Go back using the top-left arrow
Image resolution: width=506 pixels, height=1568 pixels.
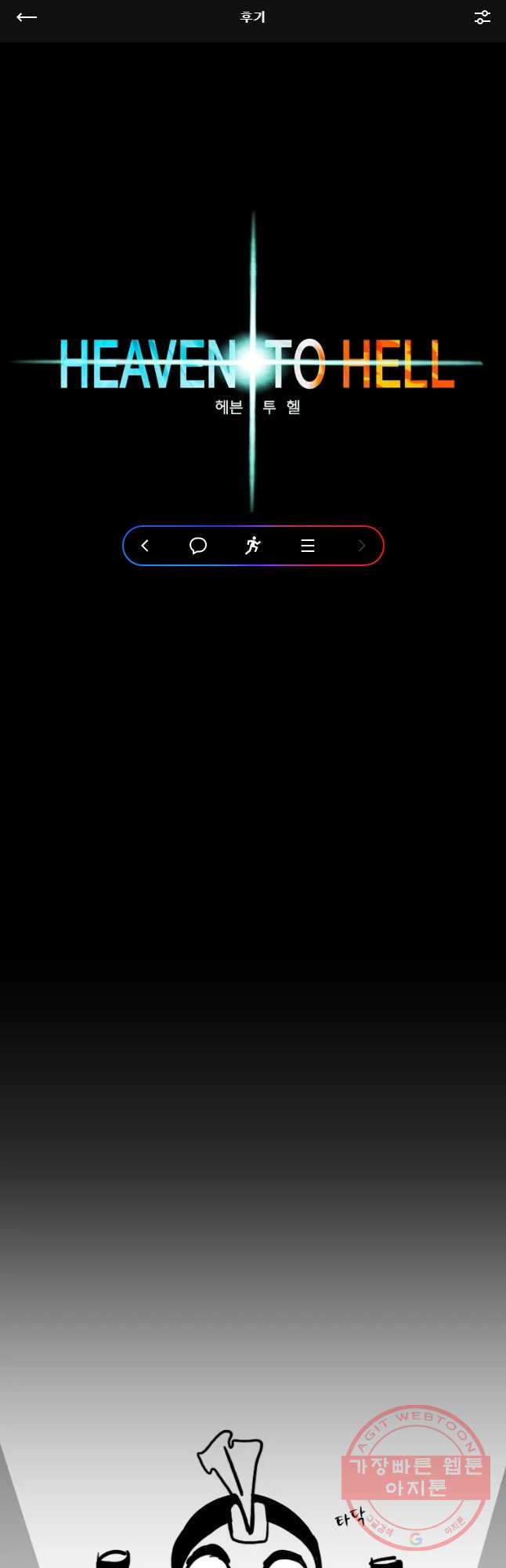[x=27, y=17]
